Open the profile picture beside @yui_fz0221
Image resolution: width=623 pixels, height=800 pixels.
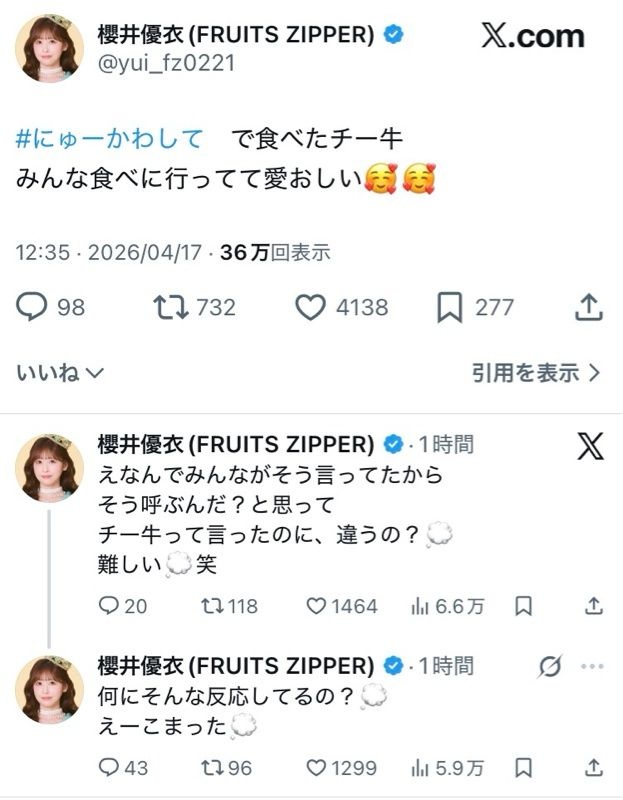(49, 48)
